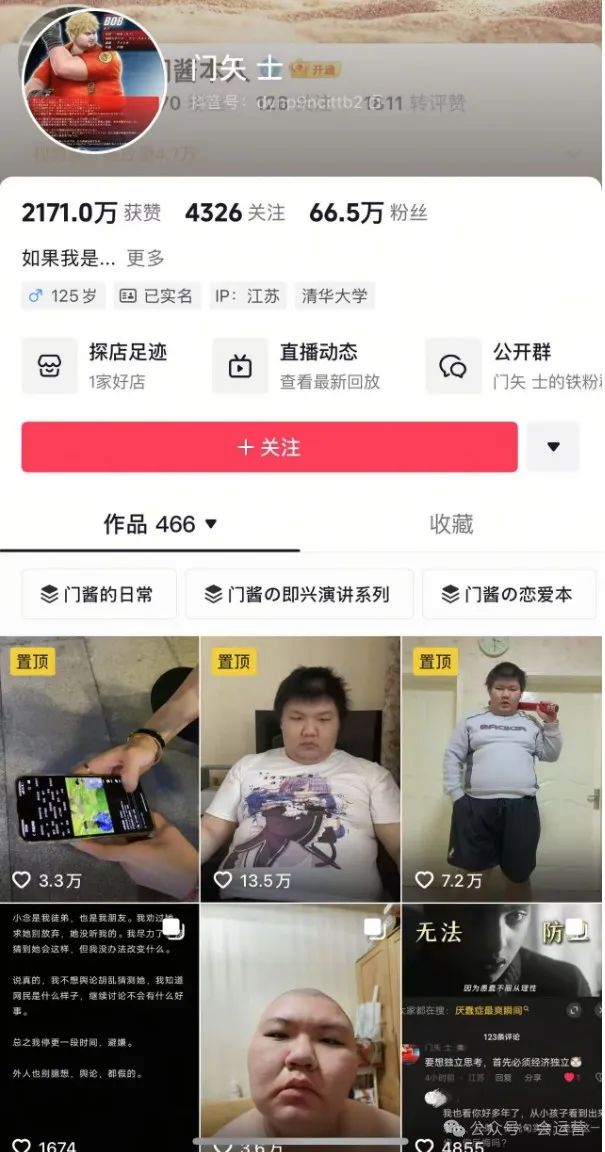
Task: Expand the dropdown arrow beside 关注
Action: (553, 447)
